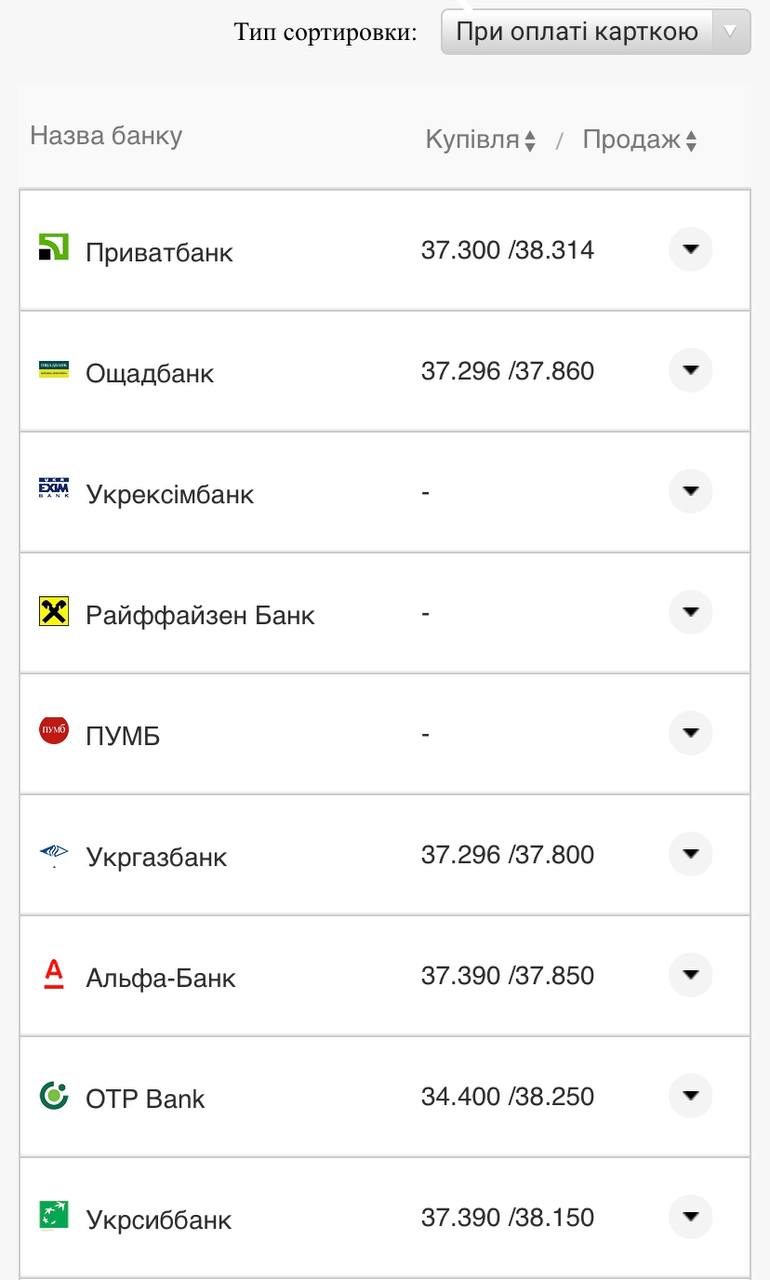Viewport: 770px width, 1280px height.
Task: Expand Альфа-Банк rate details
Action: (x=690, y=975)
